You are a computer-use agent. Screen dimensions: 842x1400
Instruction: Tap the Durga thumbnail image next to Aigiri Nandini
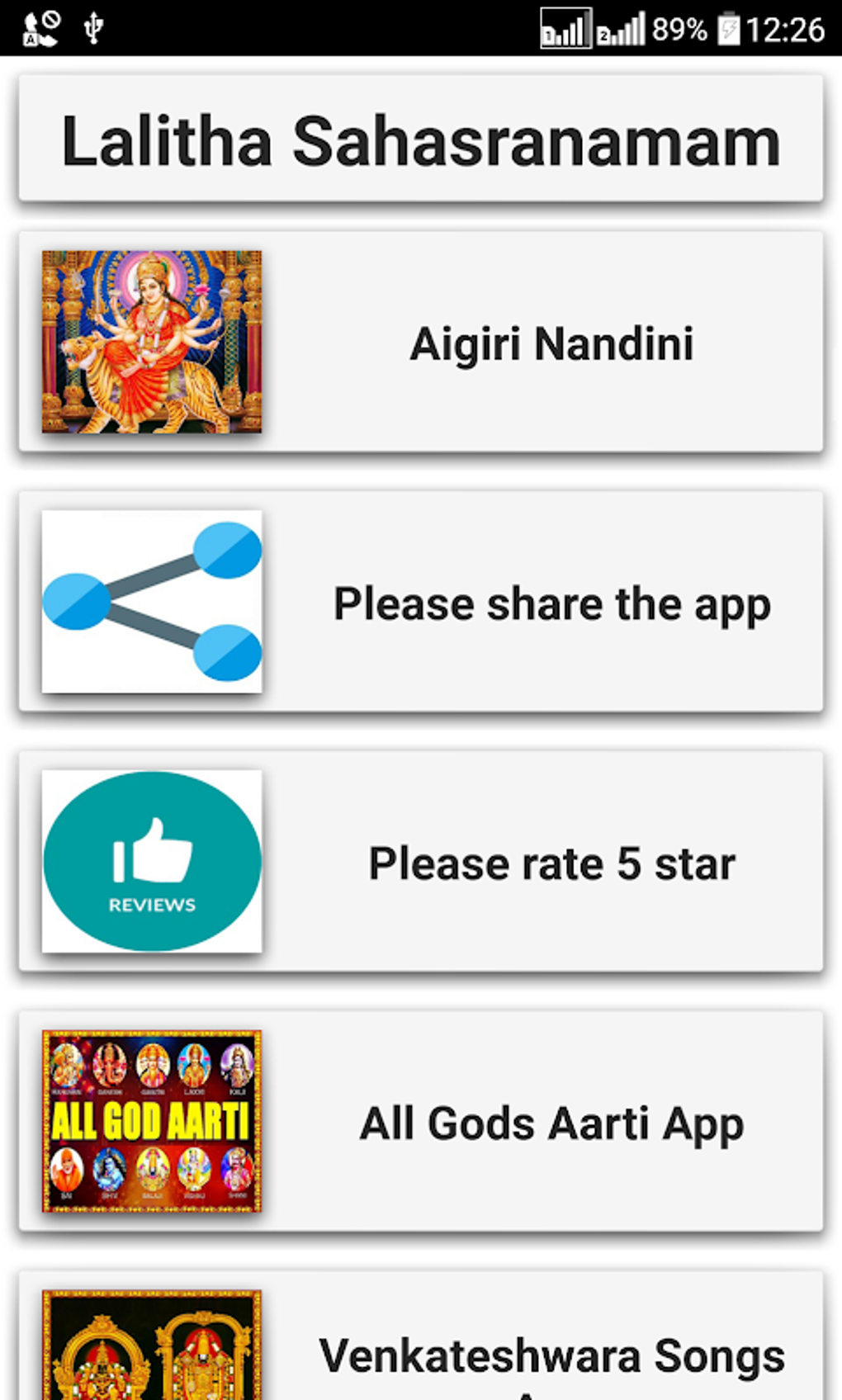pos(151,341)
